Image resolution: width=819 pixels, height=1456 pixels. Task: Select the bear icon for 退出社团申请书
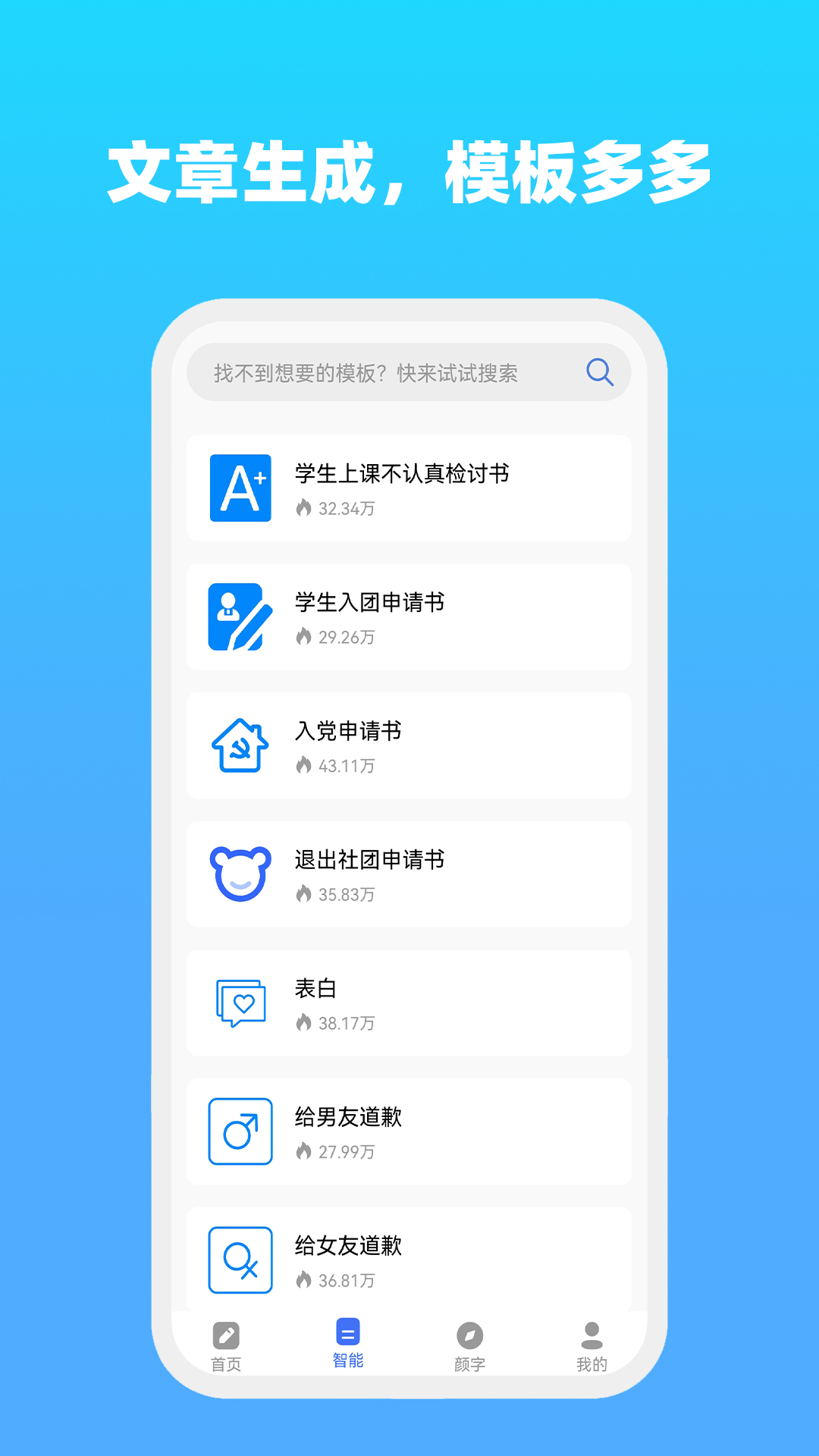point(239,874)
